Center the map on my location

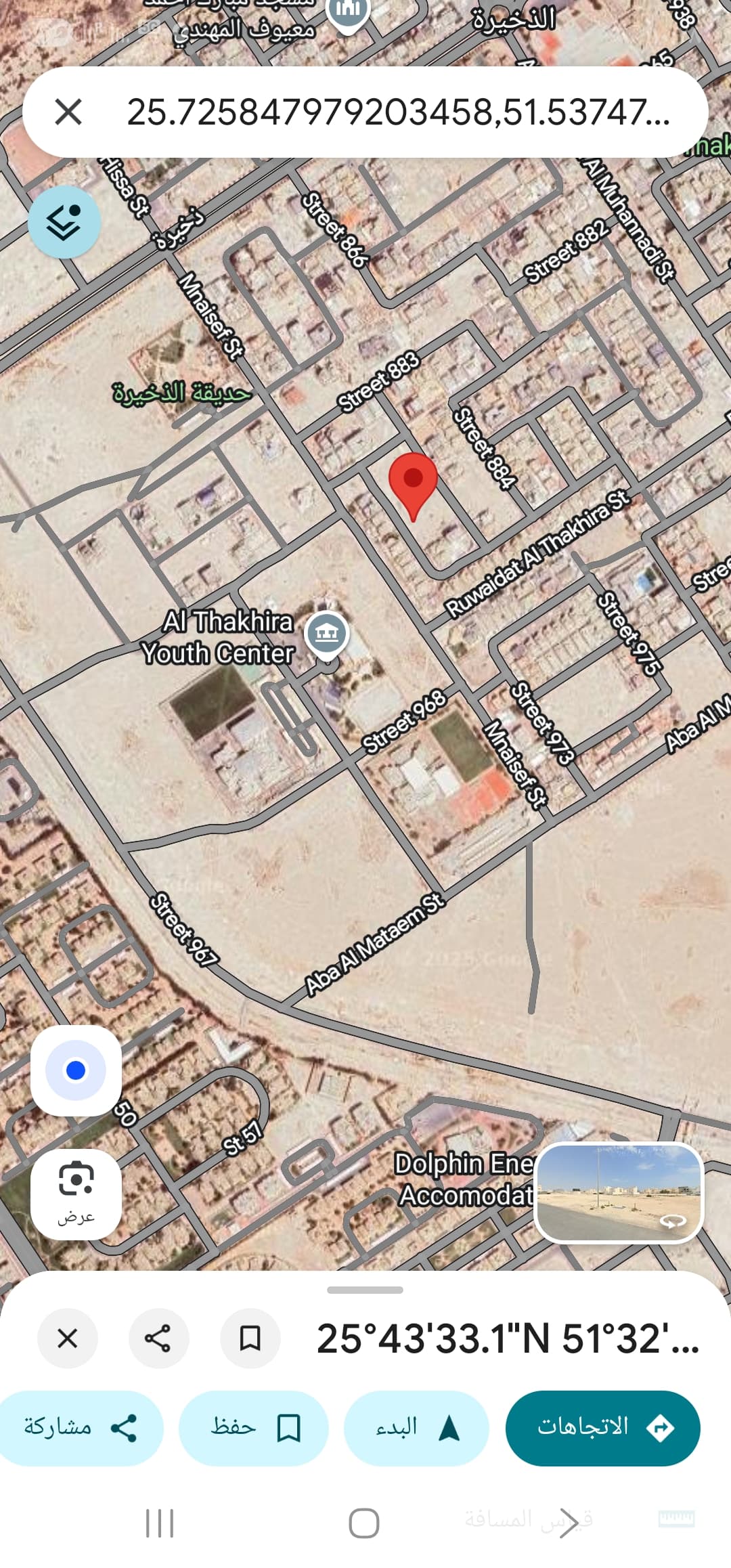[76, 1070]
